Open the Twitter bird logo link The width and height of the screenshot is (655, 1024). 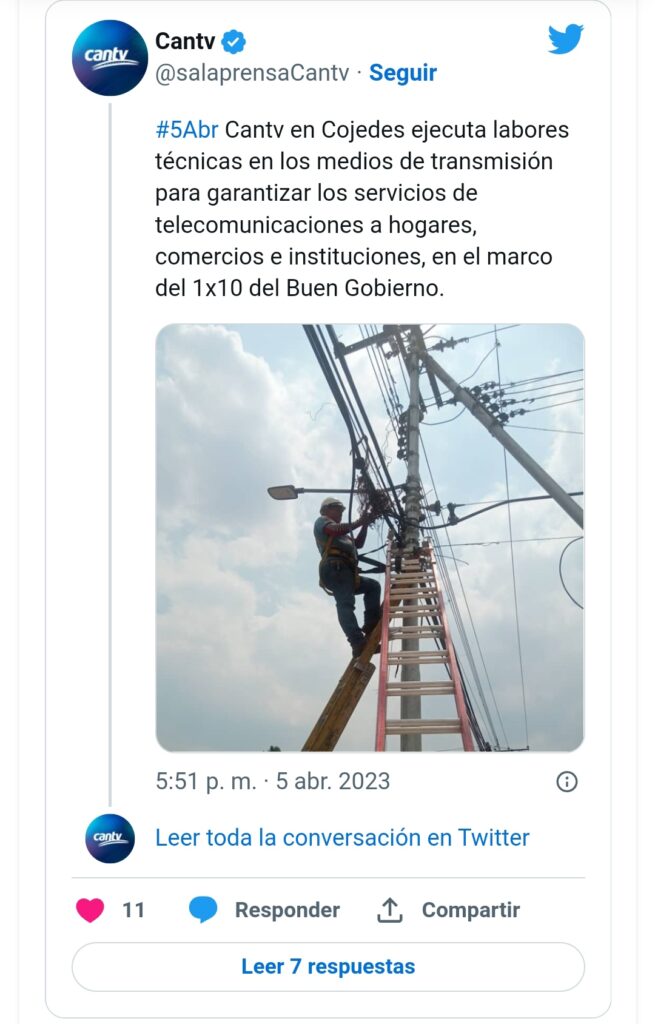[x=565, y=40]
